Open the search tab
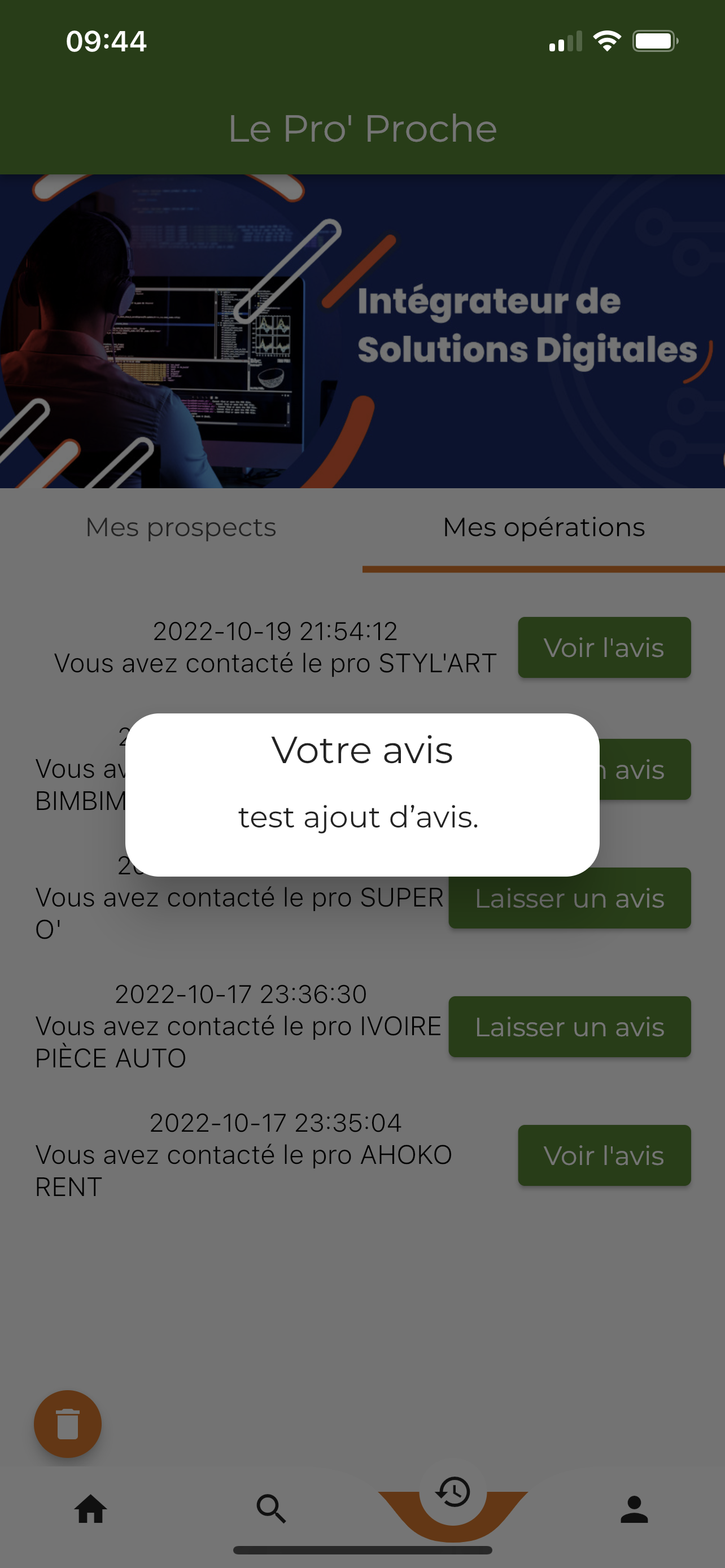 click(x=271, y=1509)
